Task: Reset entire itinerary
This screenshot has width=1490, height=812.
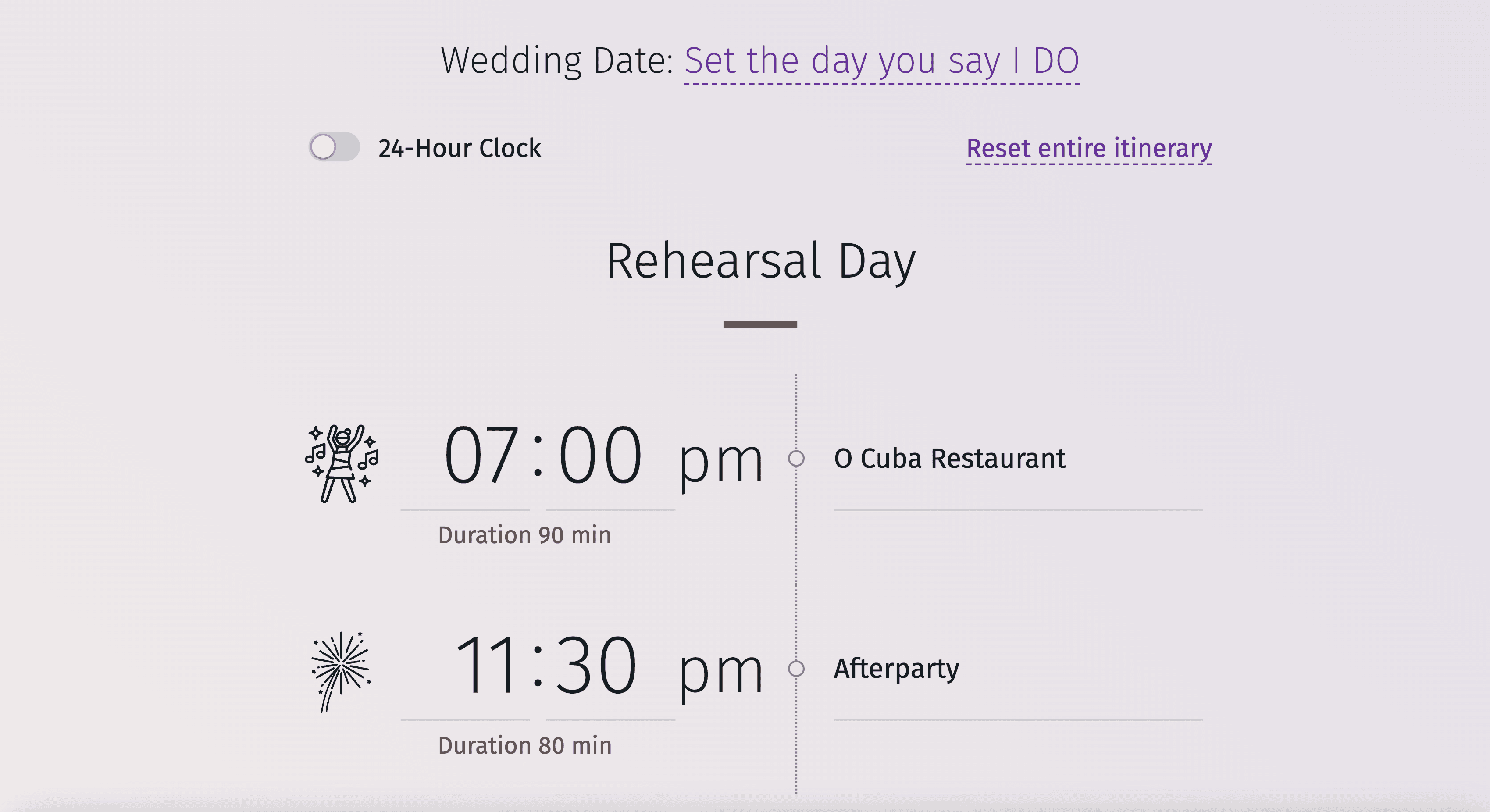Action: (1089, 149)
